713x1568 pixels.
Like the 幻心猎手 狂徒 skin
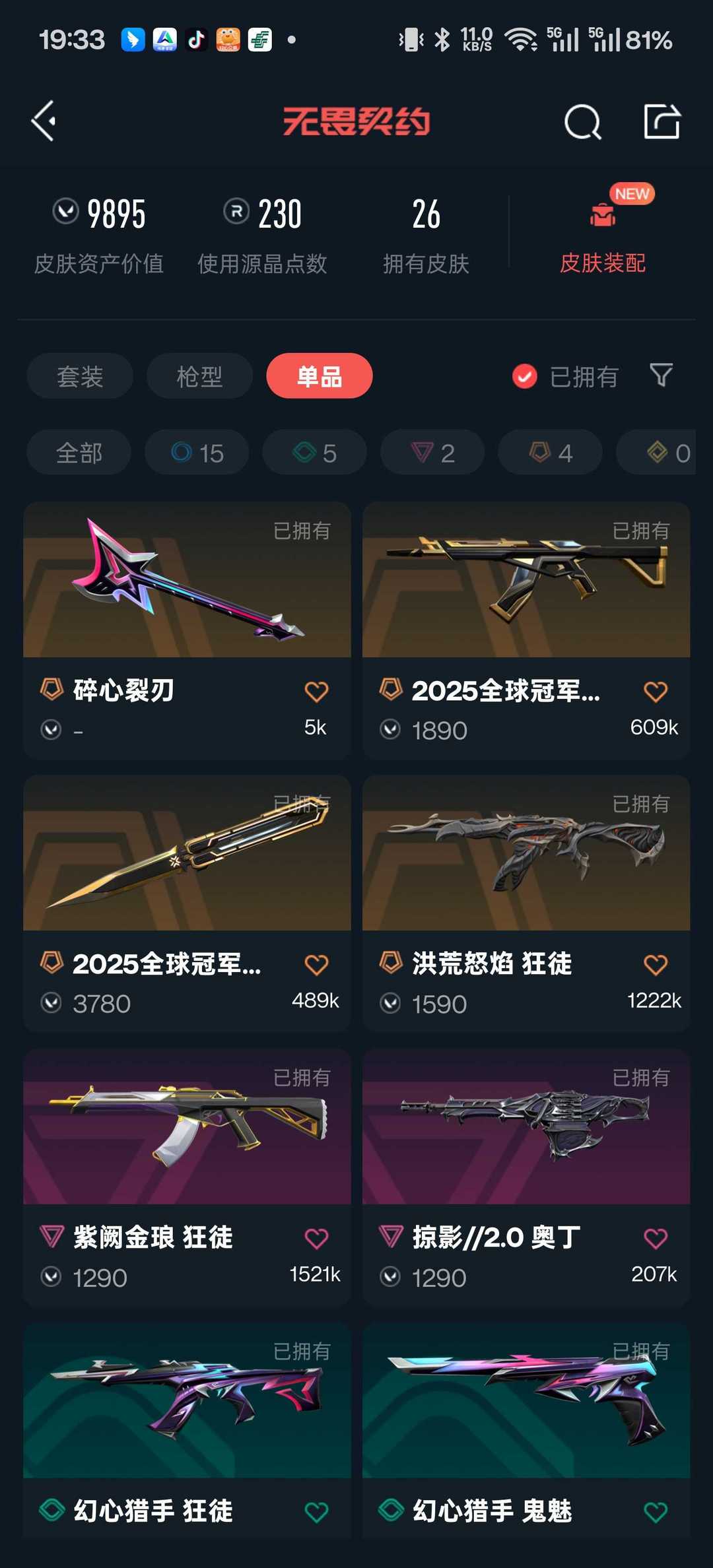point(316,1512)
